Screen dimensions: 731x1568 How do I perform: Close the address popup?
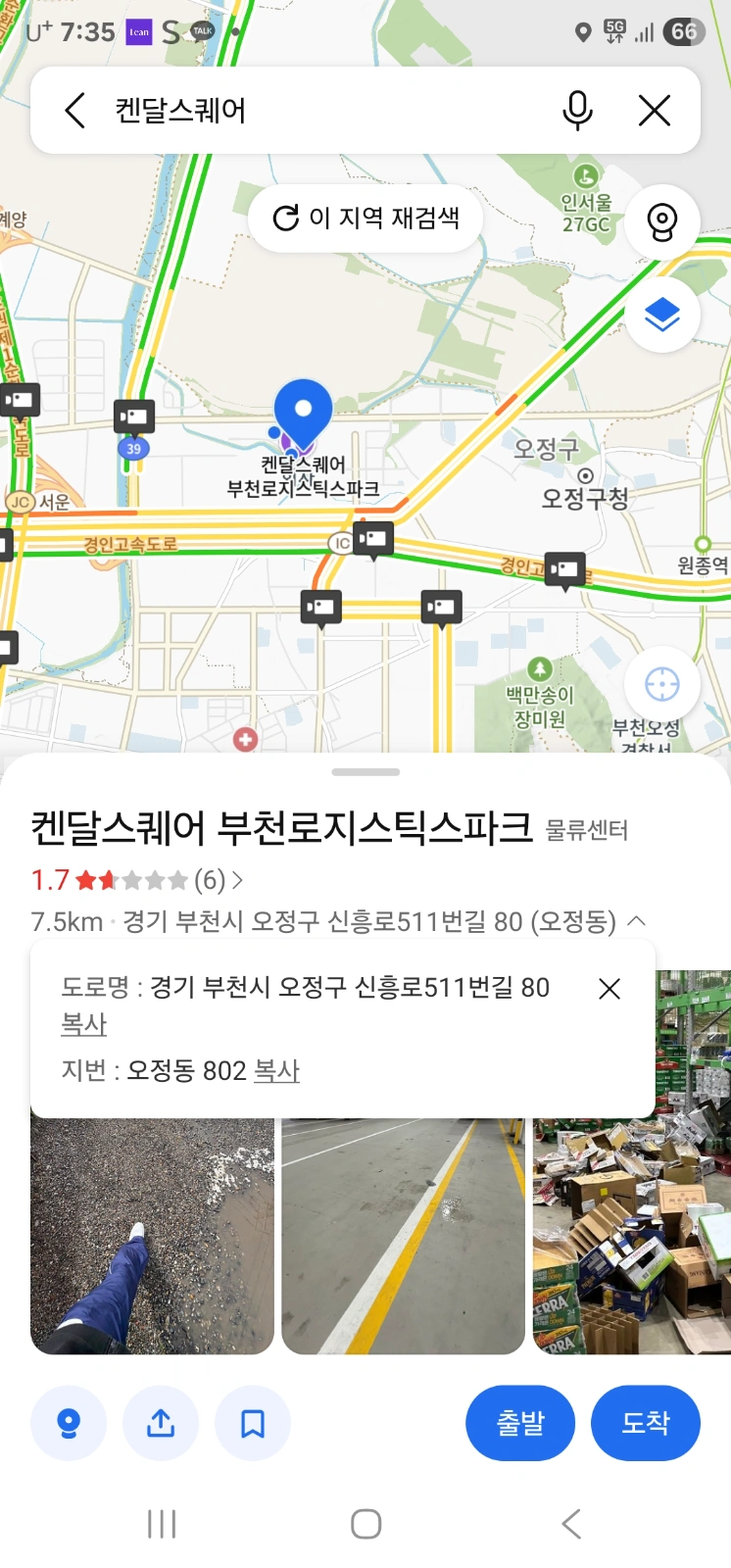[x=609, y=989]
